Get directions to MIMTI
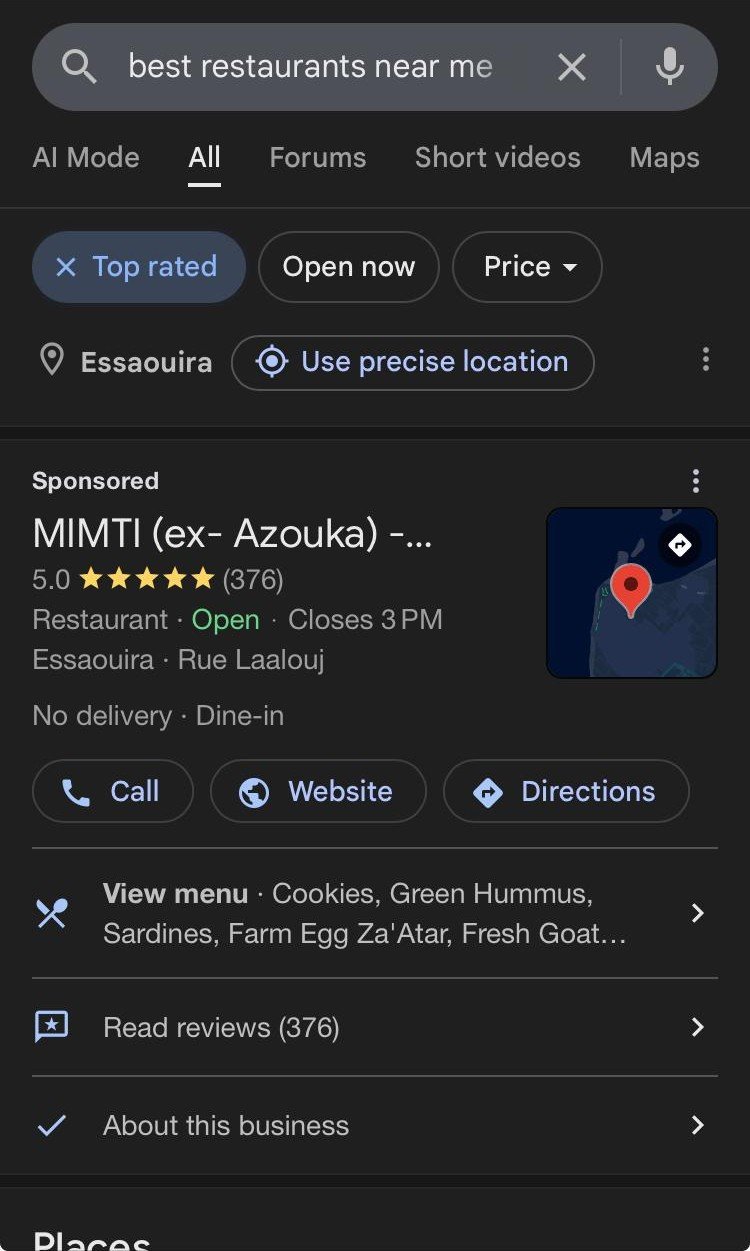Screen dimensions: 750x1251 (566, 792)
